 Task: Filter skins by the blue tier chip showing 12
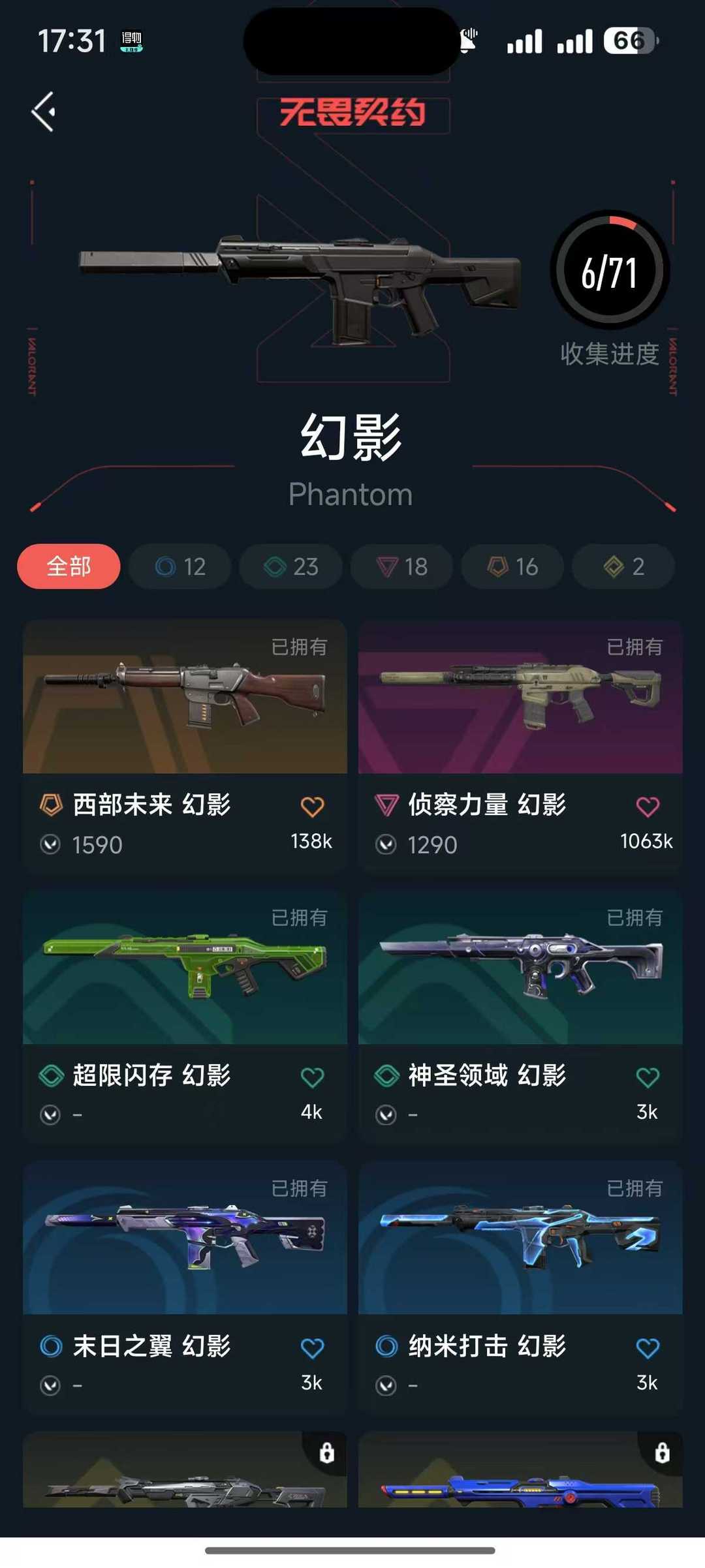pyautogui.click(x=180, y=566)
